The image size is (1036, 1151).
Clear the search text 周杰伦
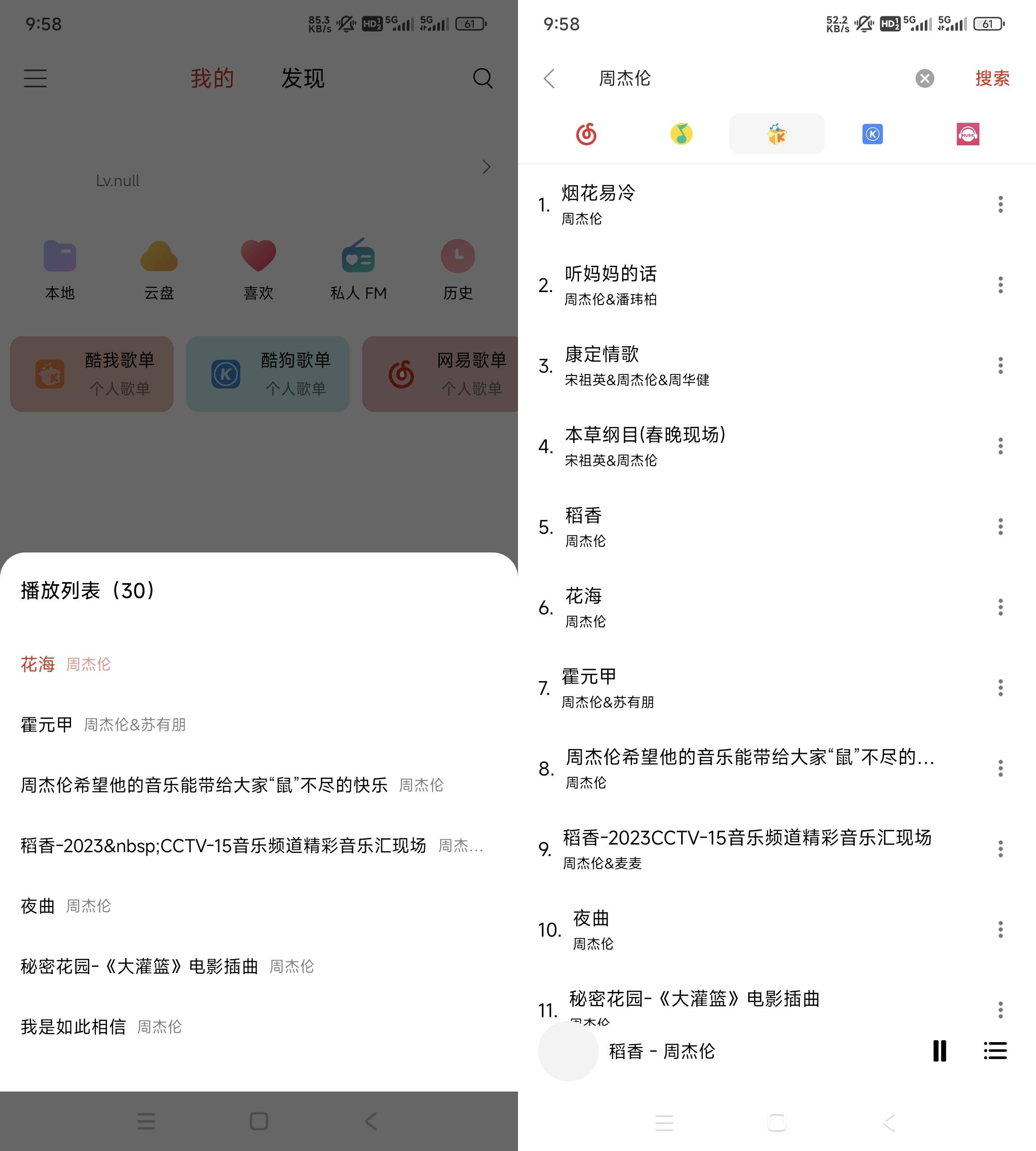924,79
